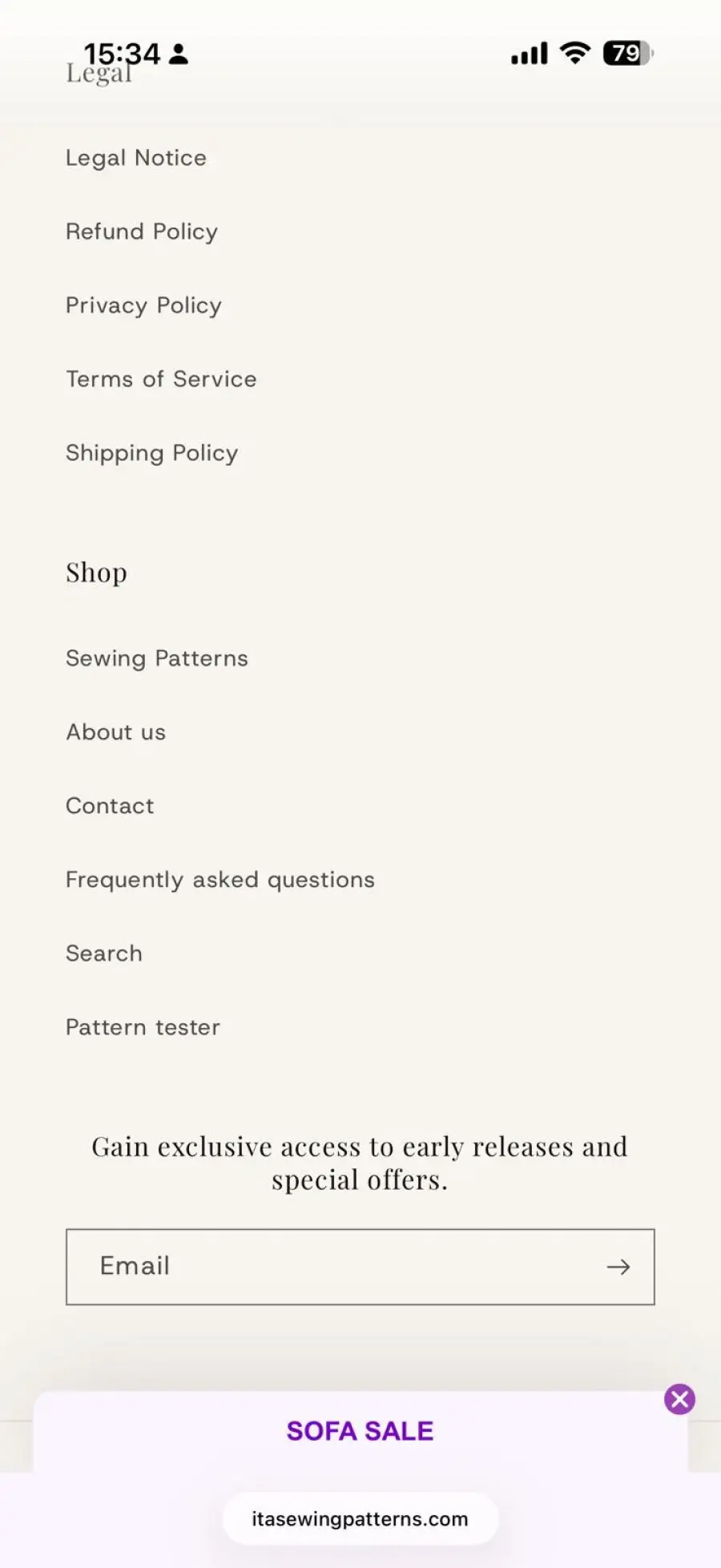Dismiss the SOFA SALE banner
Image resolution: width=721 pixels, height=1568 pixels.
pos(679,1399)
